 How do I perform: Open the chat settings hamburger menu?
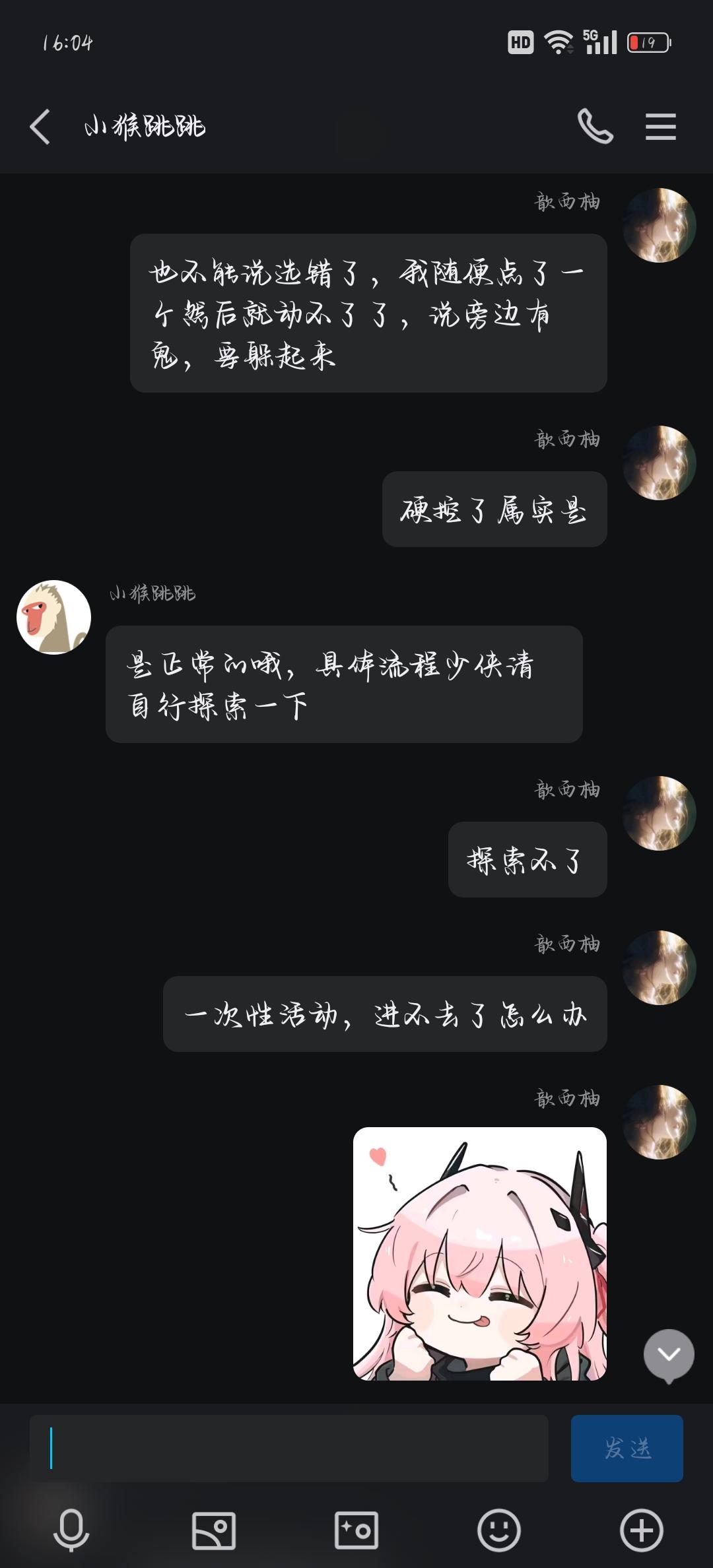[x=660, y=127]
